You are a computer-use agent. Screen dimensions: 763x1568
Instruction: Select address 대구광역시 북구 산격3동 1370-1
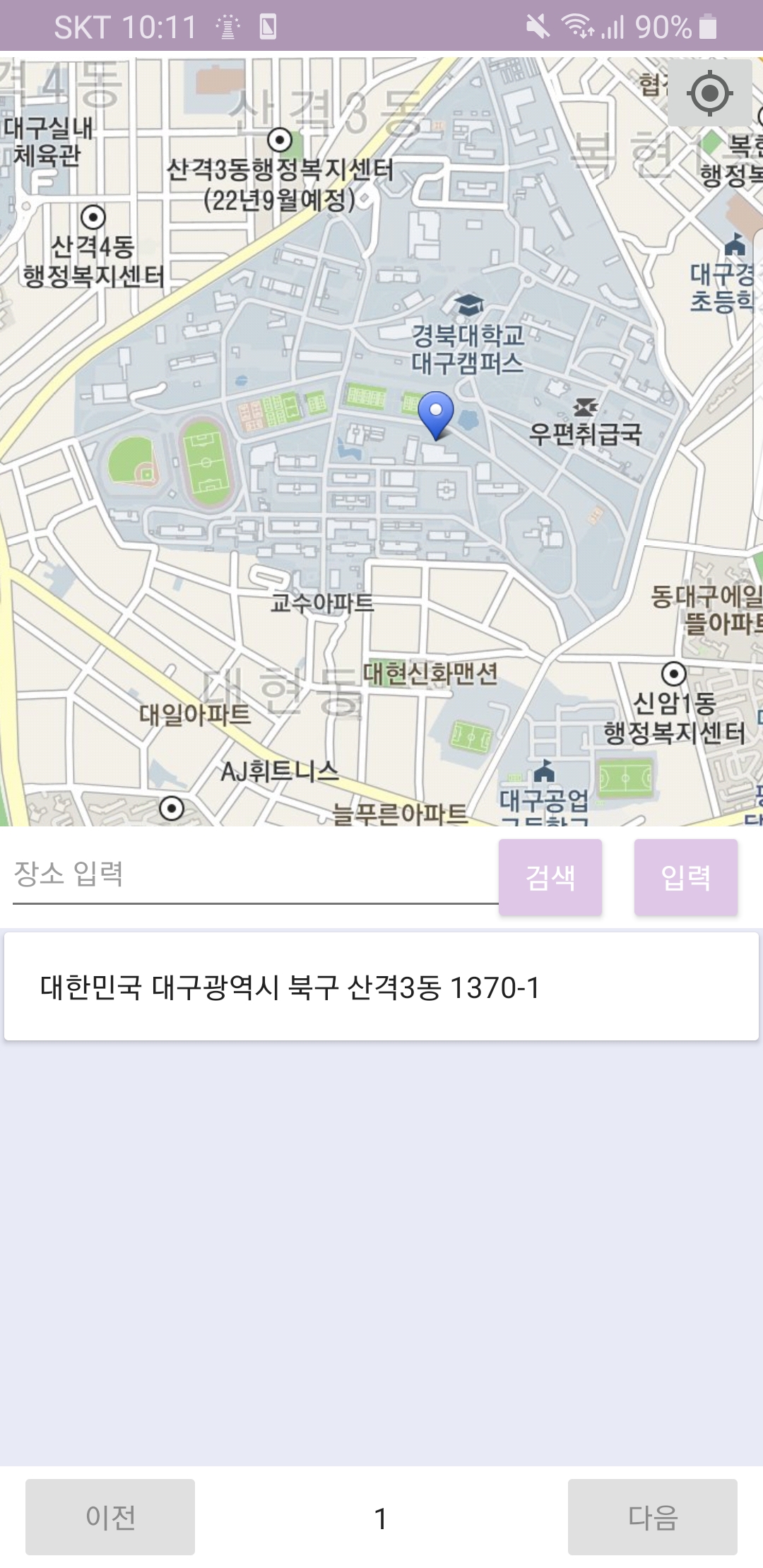pyautogui.click(x=381, y=987)
